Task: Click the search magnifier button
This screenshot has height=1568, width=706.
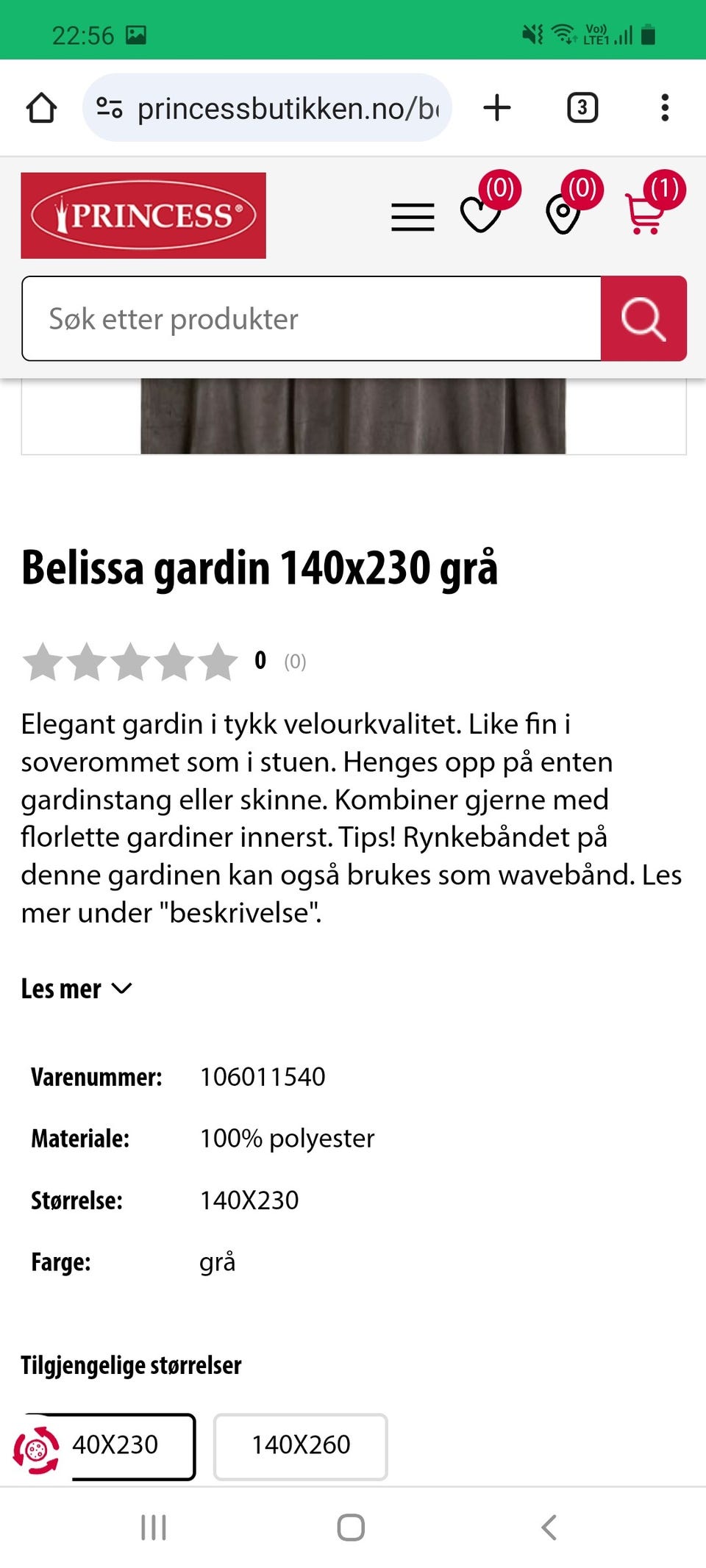Action: (x=643, y=319)
